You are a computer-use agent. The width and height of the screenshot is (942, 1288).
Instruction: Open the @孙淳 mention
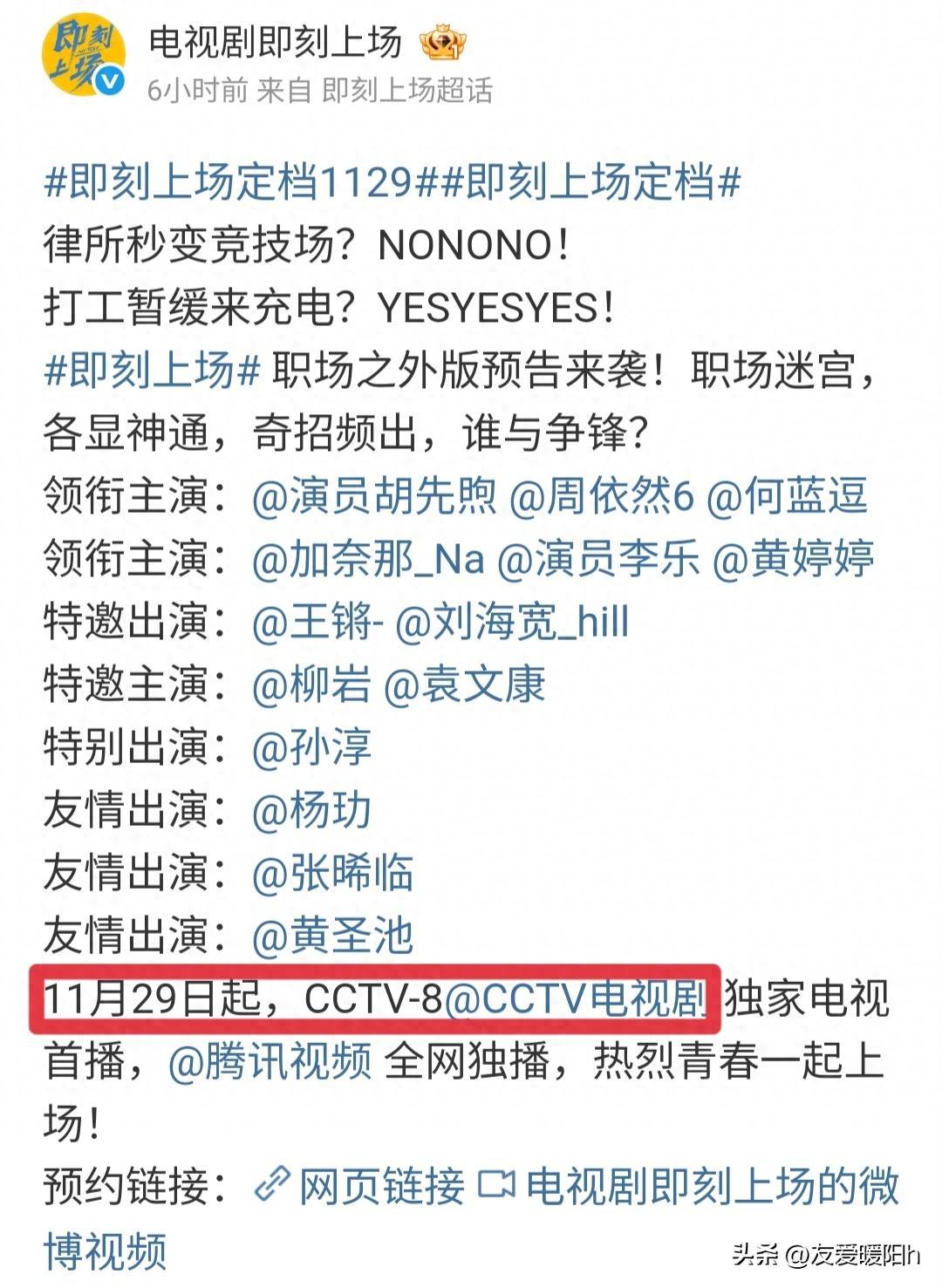(x=311, y=747)
